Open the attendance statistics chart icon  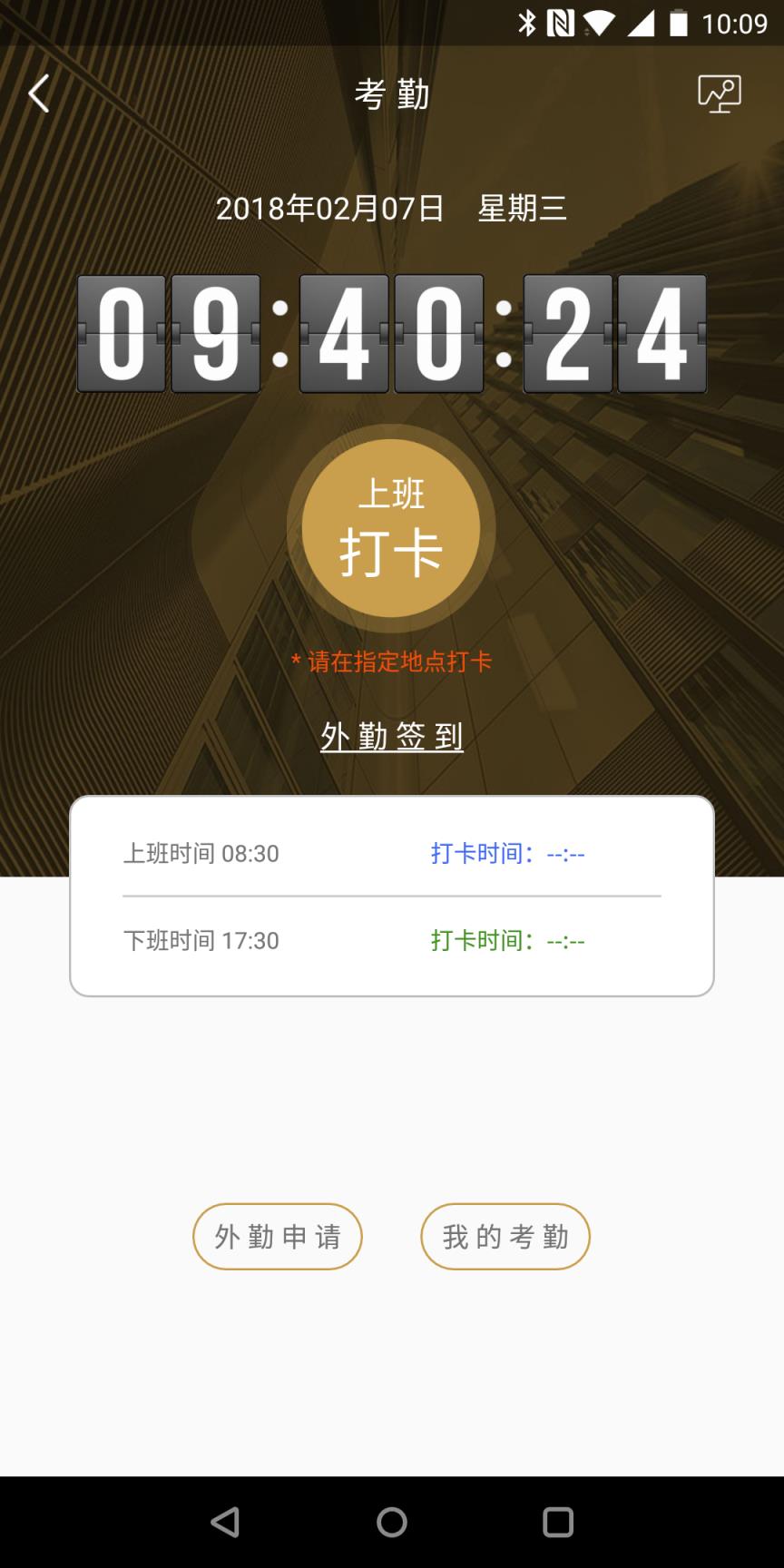tap(719, 93)
